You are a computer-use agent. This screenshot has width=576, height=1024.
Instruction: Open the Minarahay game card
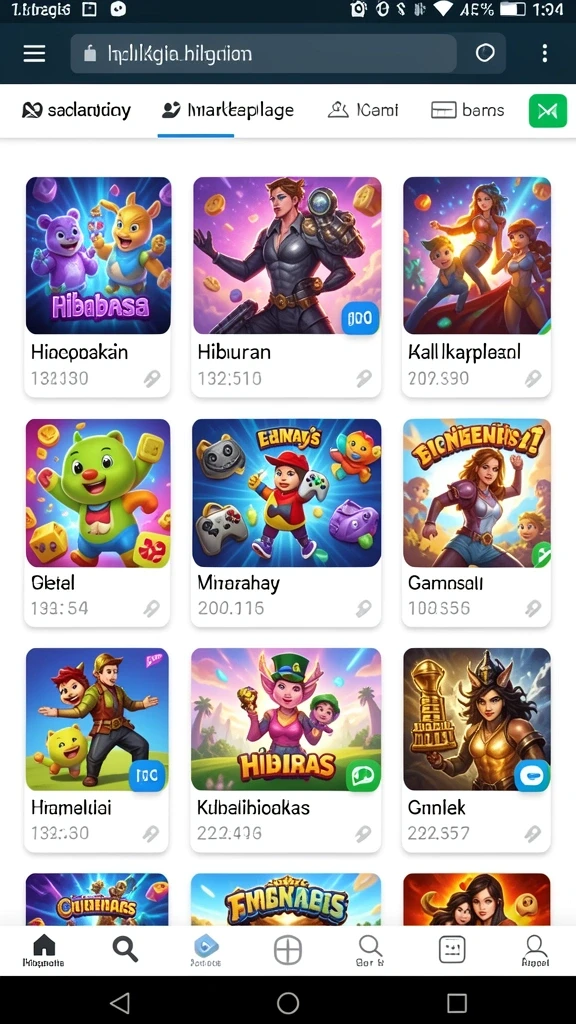point(287,522)
